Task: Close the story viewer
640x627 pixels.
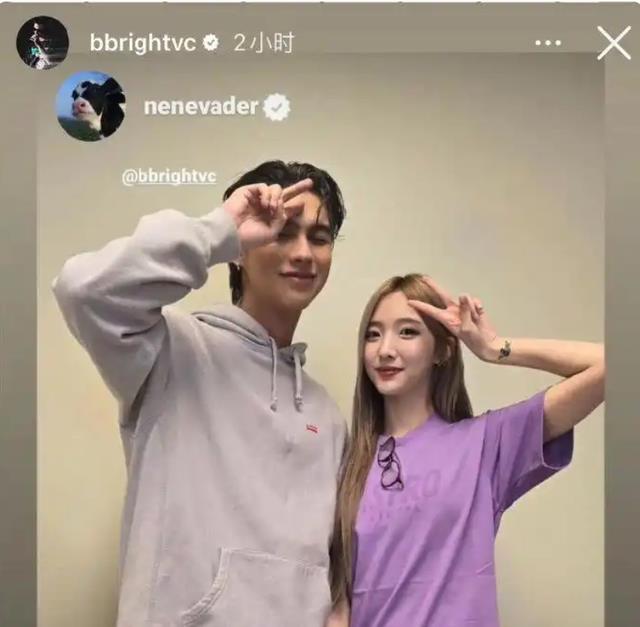Action: click(x=613, y=42)
